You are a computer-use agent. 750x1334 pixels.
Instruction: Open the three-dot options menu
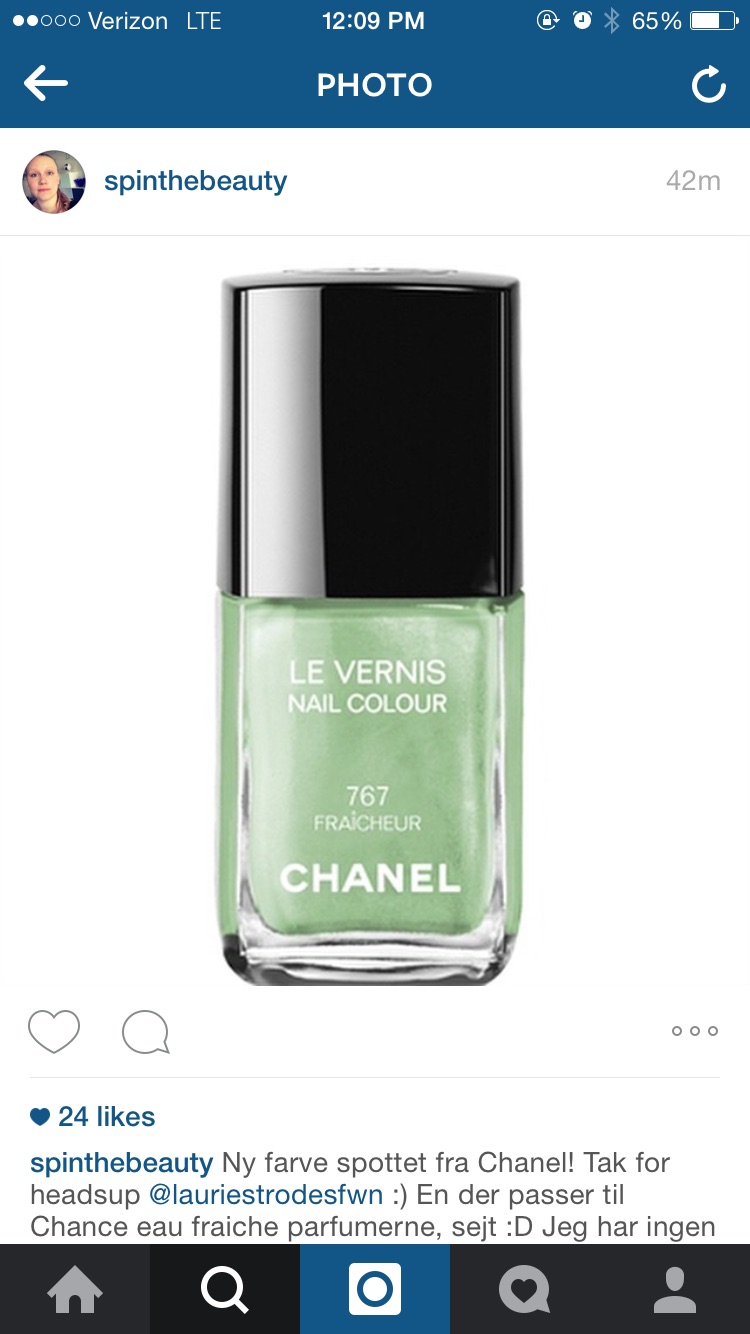click(x=695, y=1031)
